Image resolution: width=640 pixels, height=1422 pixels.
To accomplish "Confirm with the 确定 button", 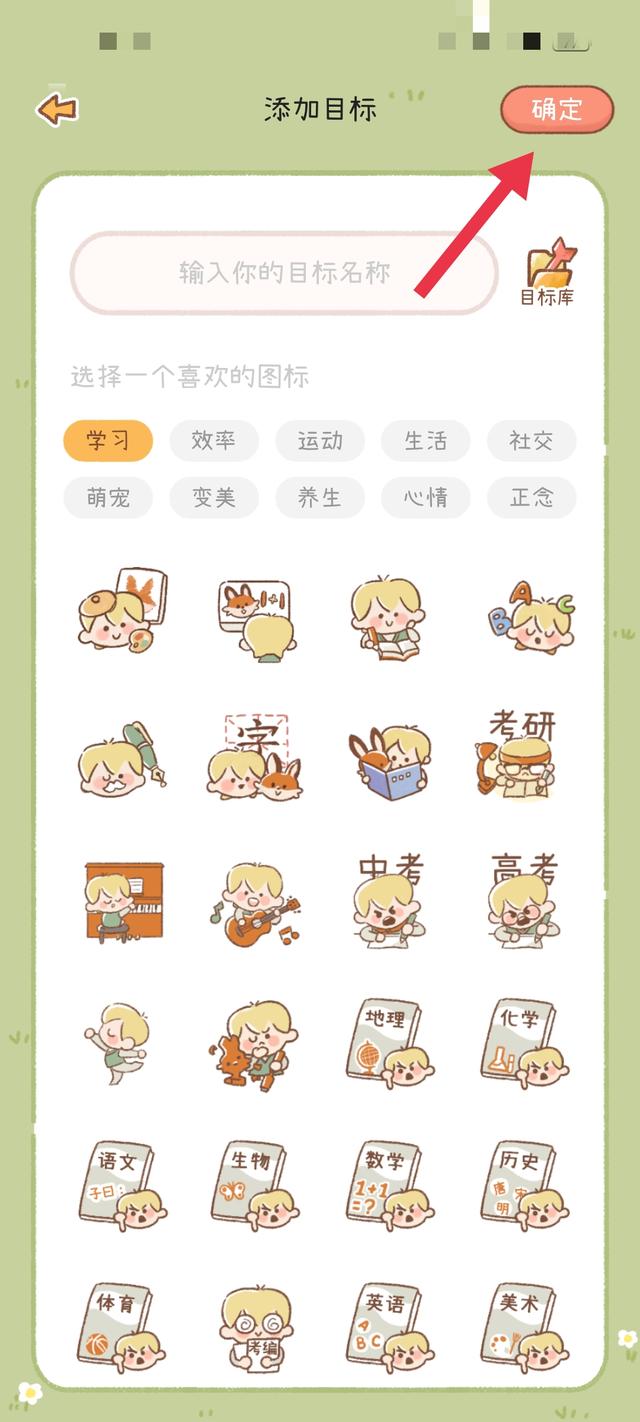I will [x=557, y=109].
